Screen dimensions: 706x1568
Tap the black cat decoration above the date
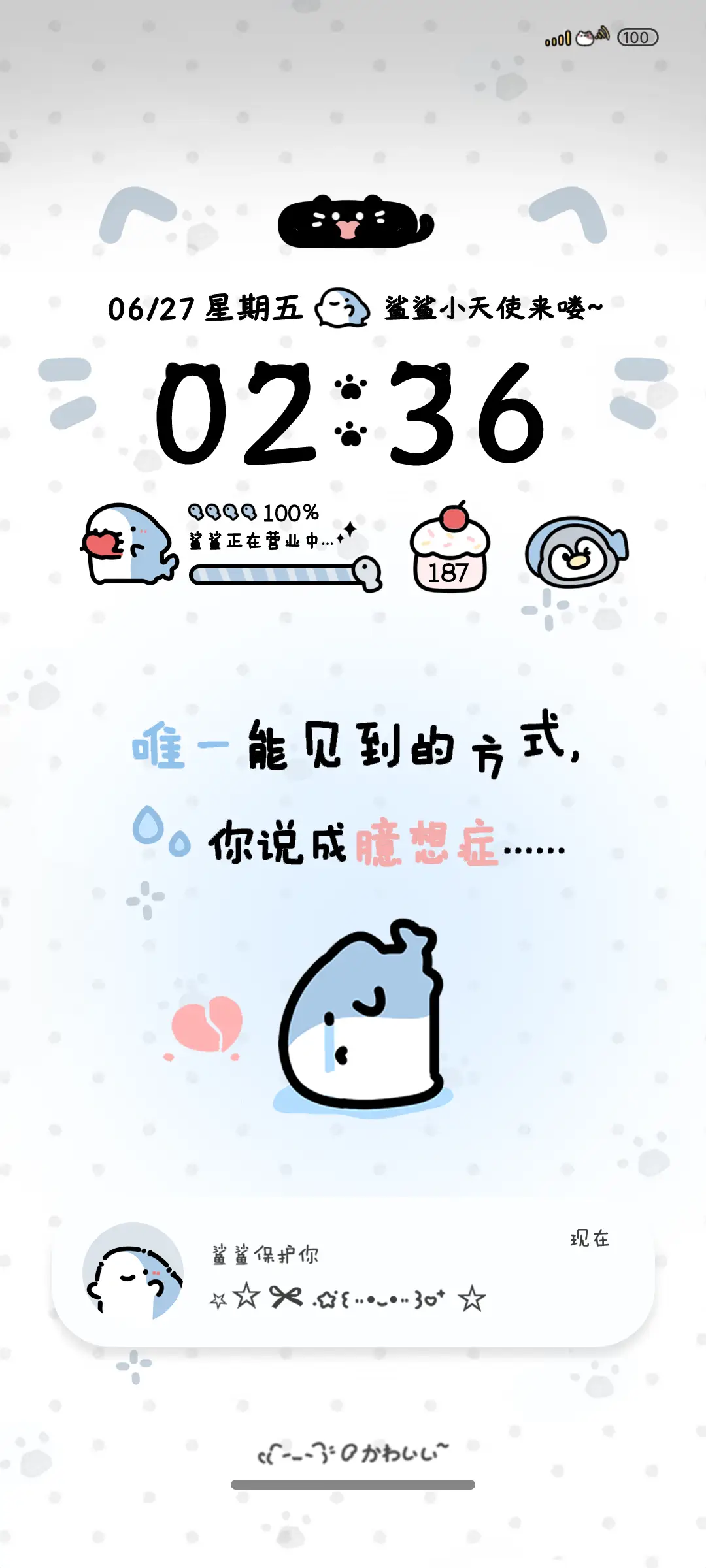coord(353,222)
